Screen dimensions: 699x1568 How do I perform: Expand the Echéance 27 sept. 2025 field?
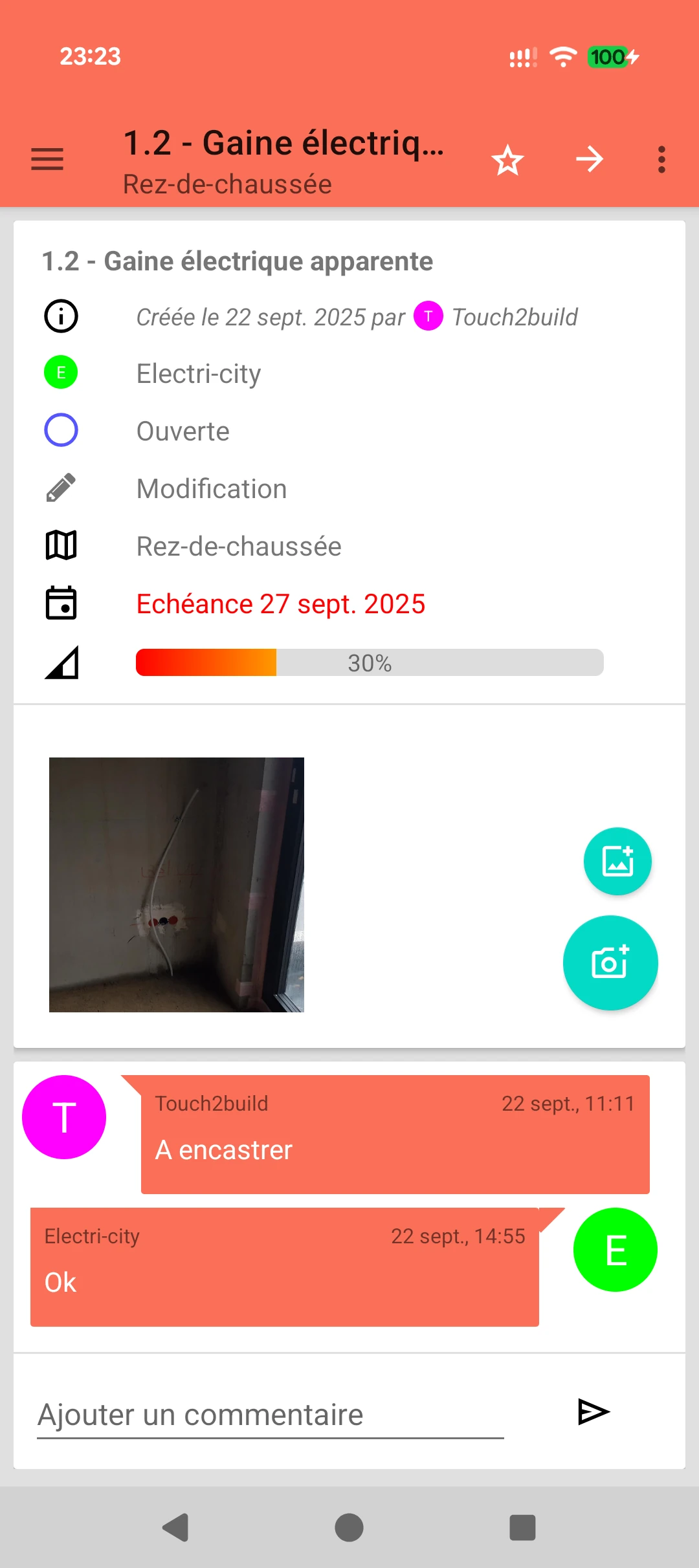coord(280,603)
